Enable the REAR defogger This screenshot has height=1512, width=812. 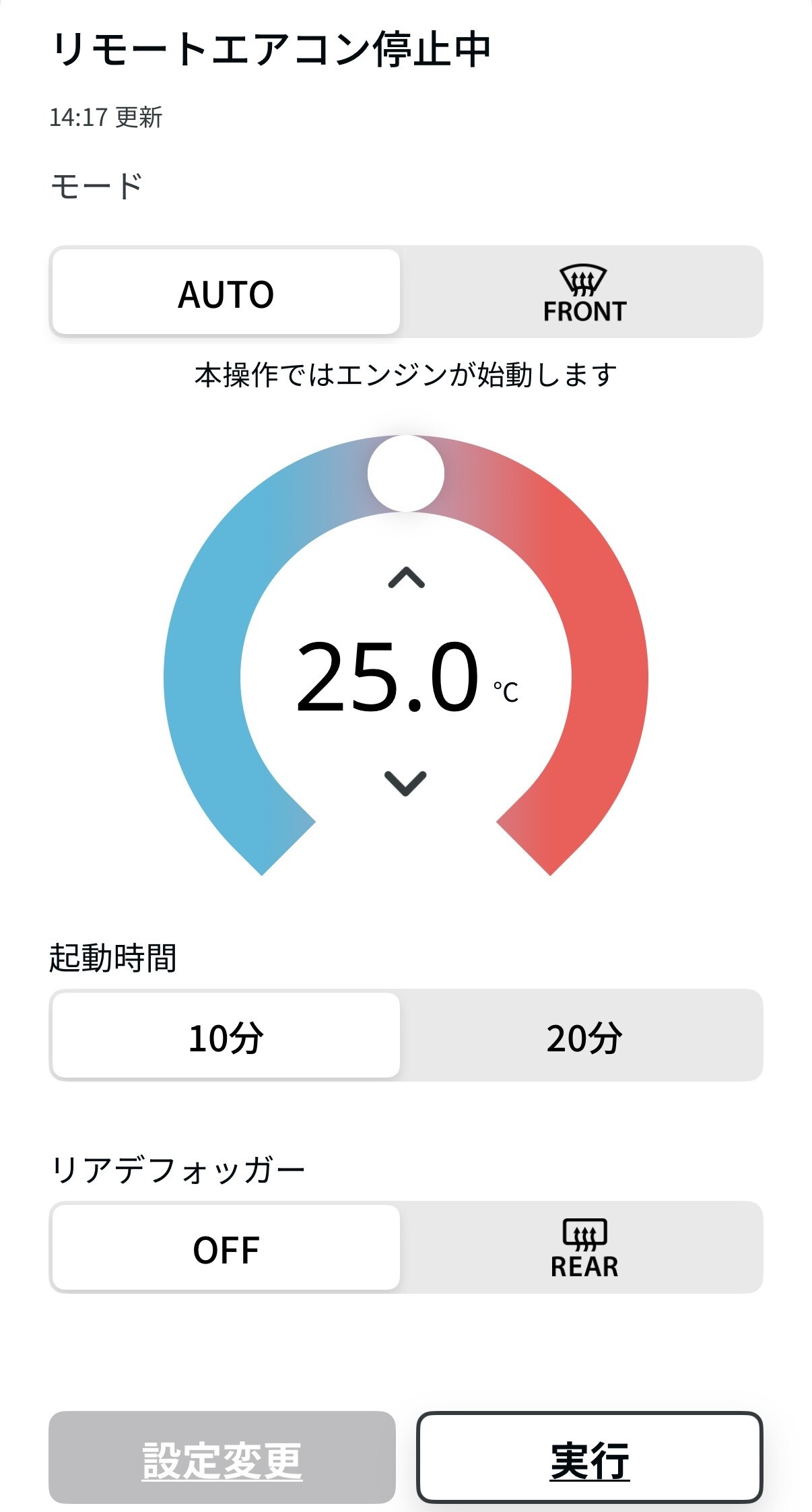coord(584,1248)
